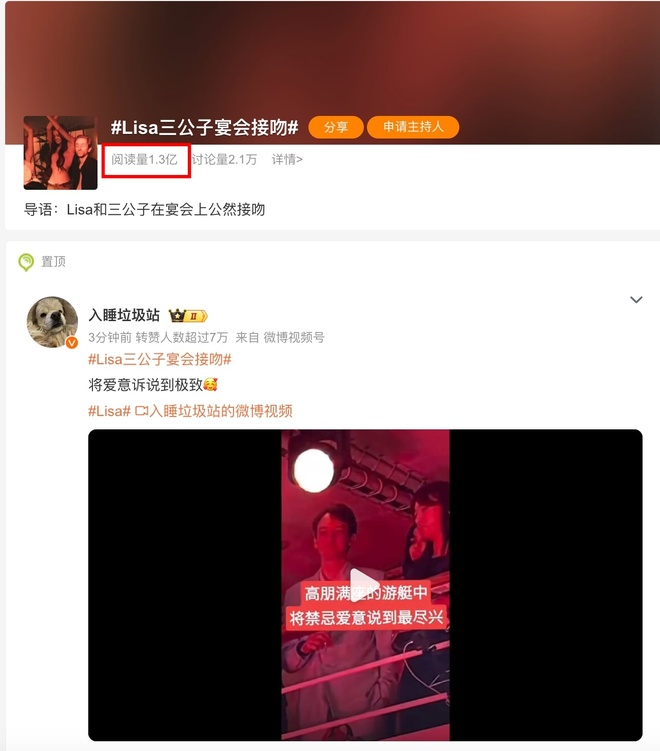Expand the post options chevron
The height and width of the screenshot is (751, 660).
click(636, 300)
